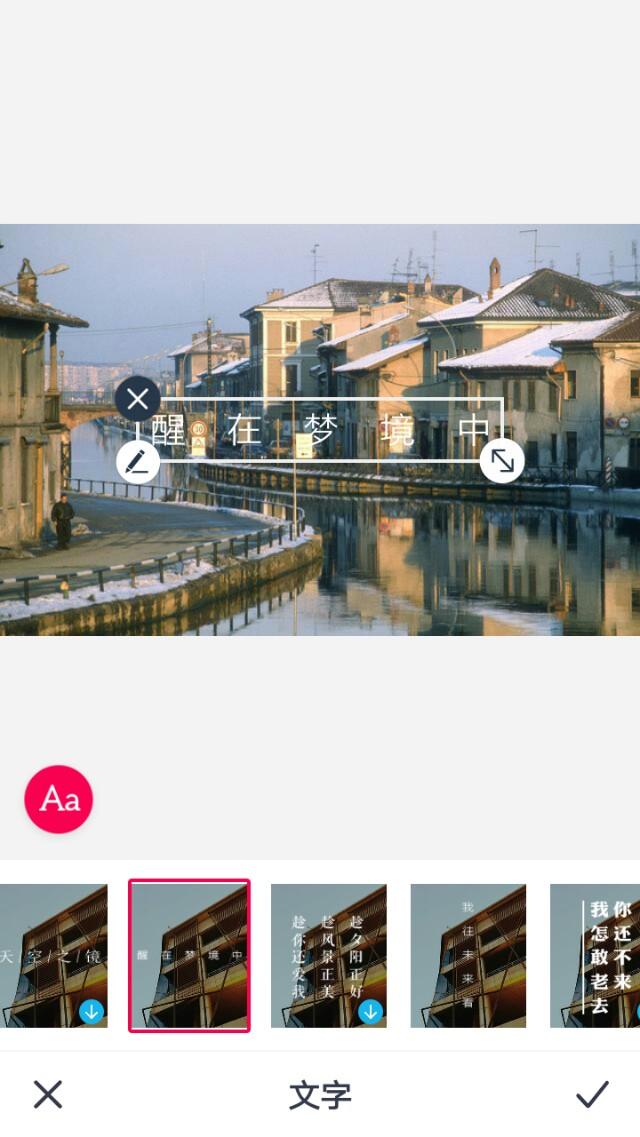Delete the text overlay with the X handle
The width and height of the screenshot is (640, 1137).
click(x=138, y=400)
